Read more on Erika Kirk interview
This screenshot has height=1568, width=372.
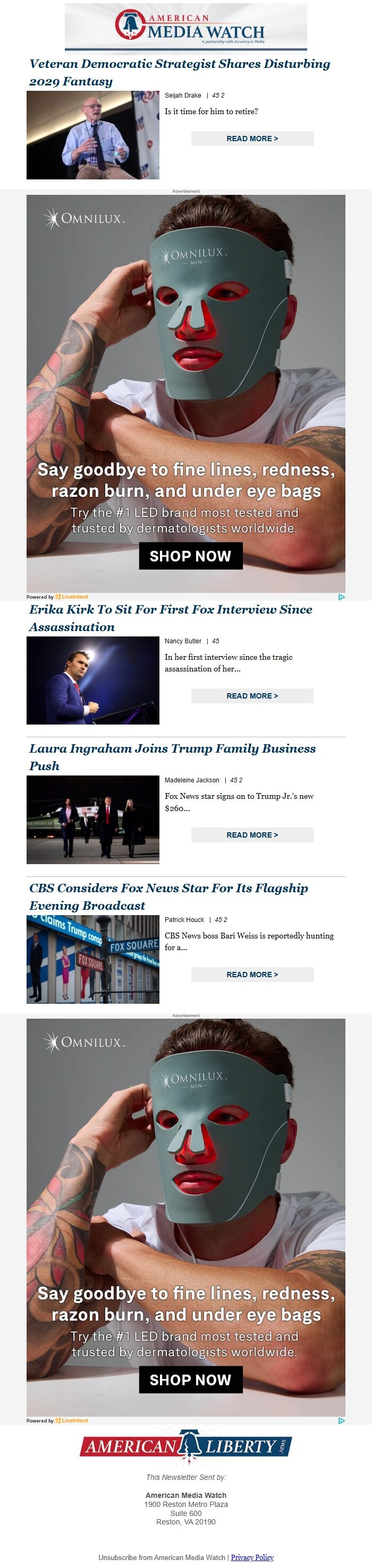coord(252,696)
